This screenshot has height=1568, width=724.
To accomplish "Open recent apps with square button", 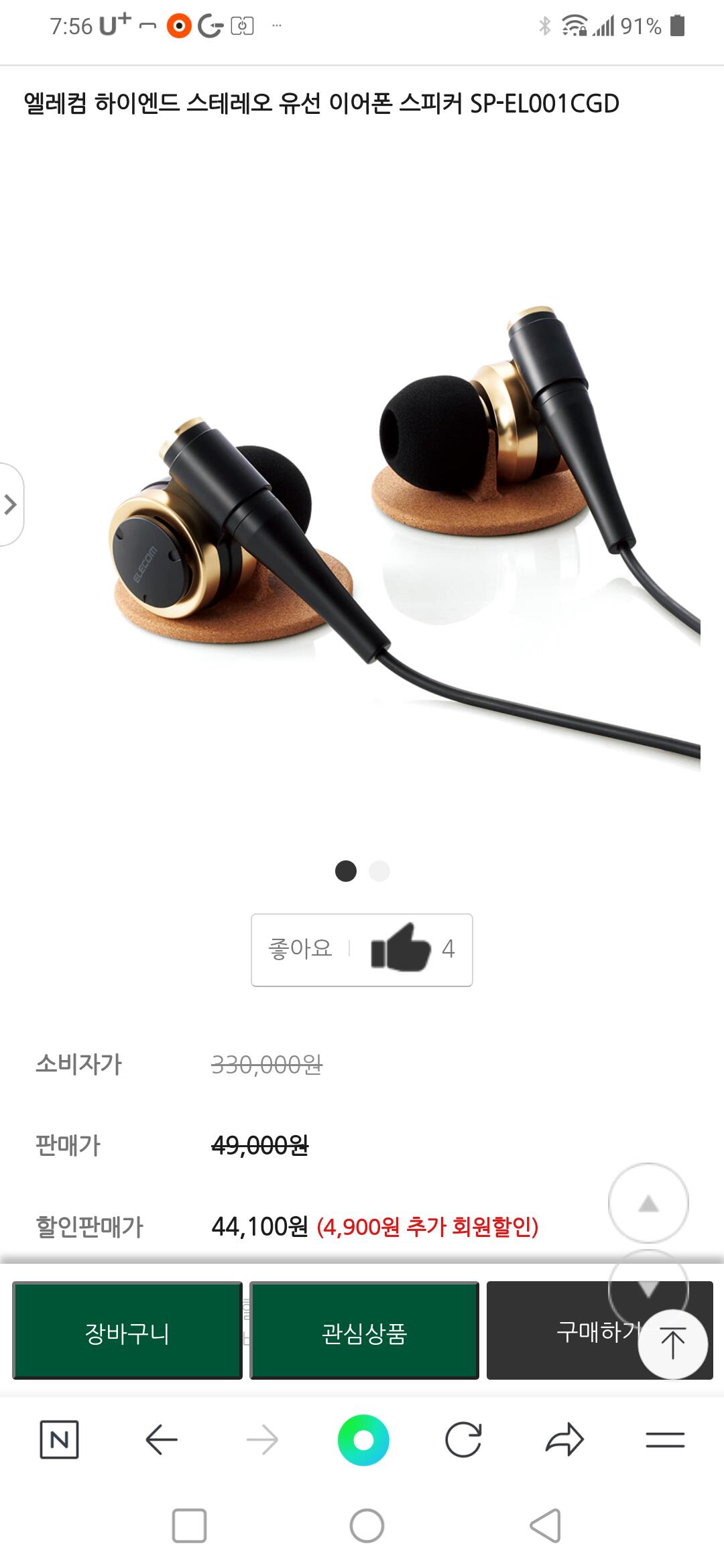I will point(189,1526).
